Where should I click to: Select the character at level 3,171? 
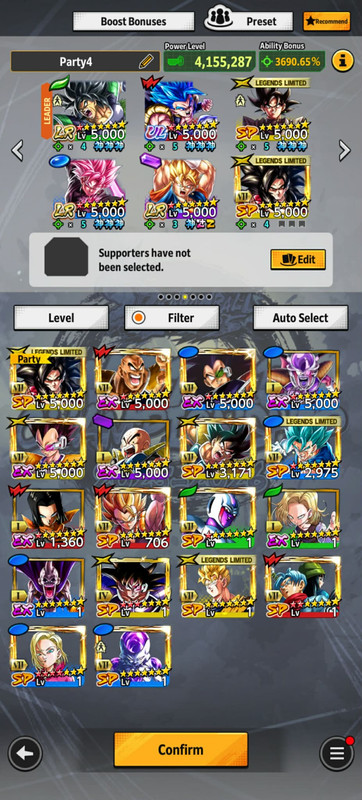[217, 448]
